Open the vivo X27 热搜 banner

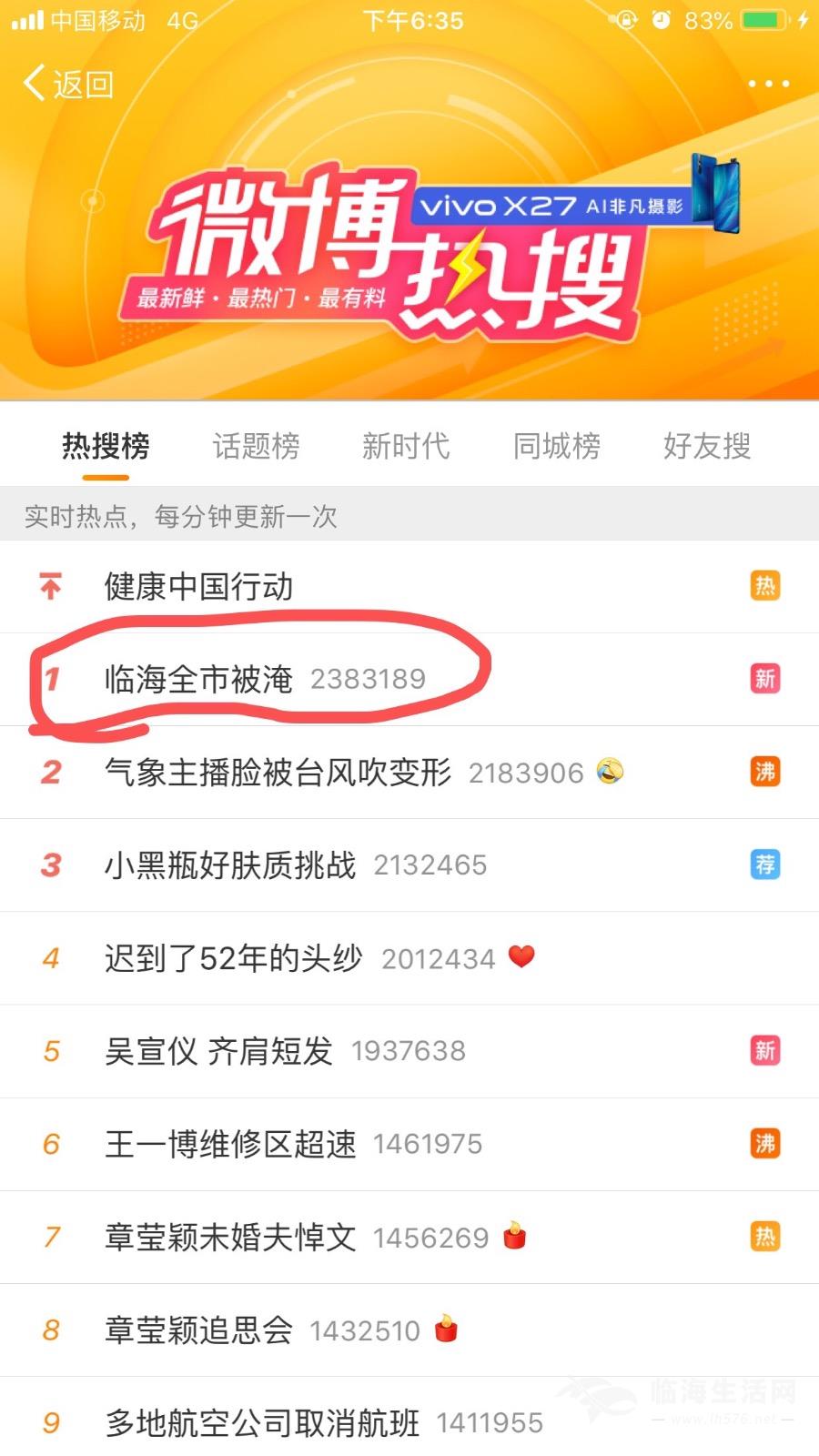click(x=409, y=246)
